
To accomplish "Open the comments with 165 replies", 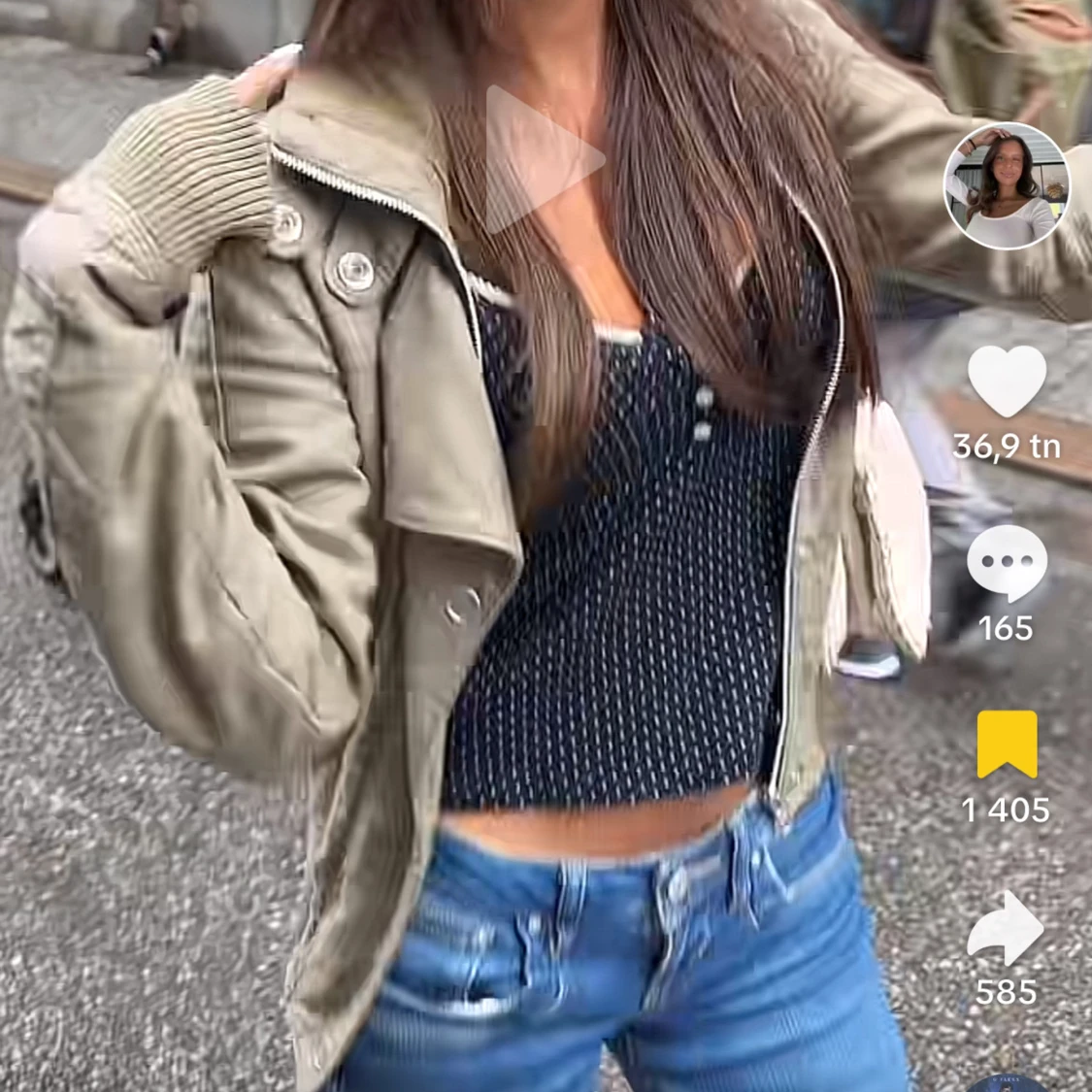I will 1007,563.
